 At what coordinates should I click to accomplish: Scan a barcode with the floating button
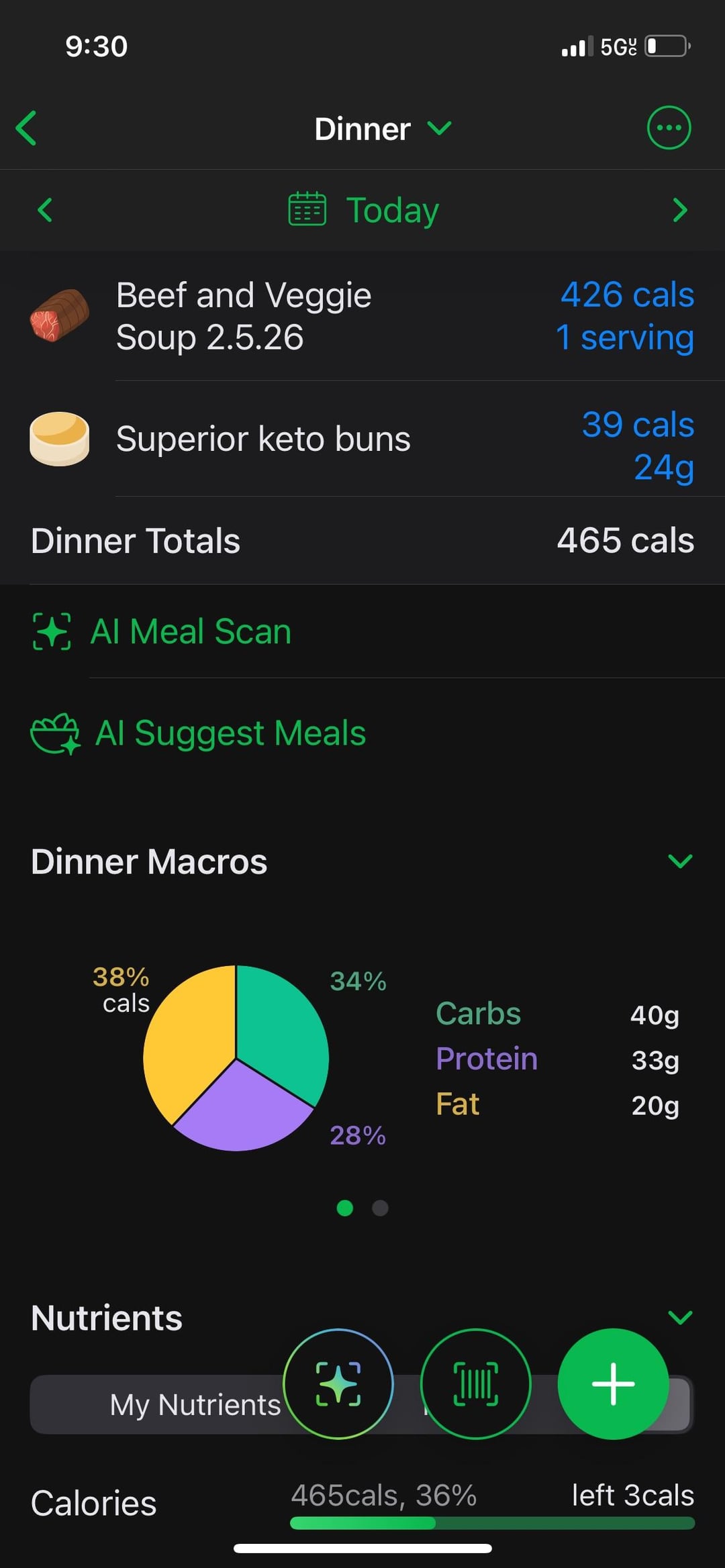pyautogui.click(x=475, y=1383)
